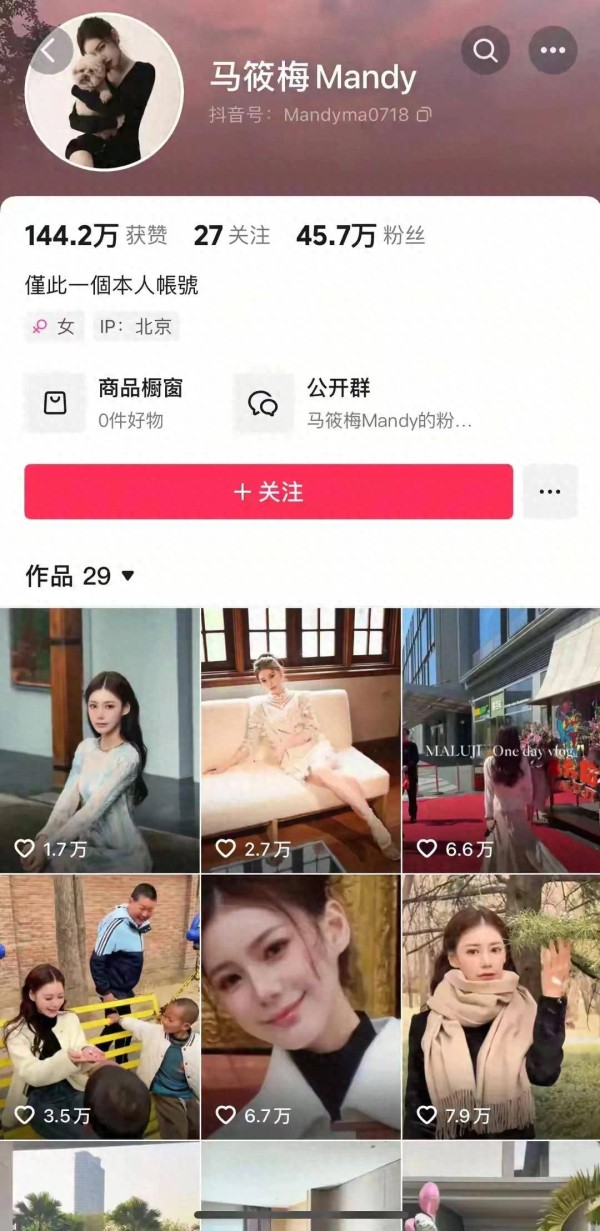
Task: Copy the Douyin ID Mandyma0718
Action: 424,115
